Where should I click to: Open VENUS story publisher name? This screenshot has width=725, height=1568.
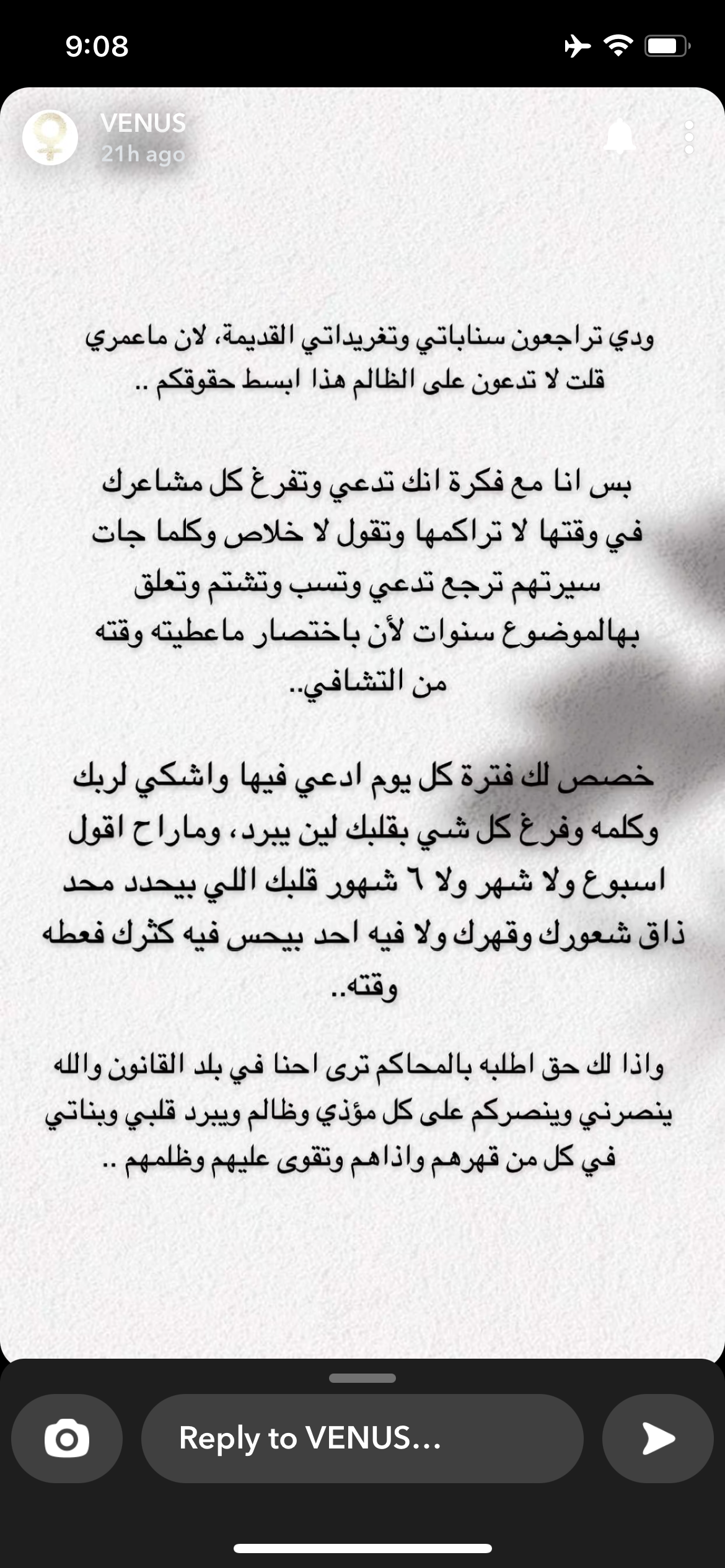(x=143, y=123)
